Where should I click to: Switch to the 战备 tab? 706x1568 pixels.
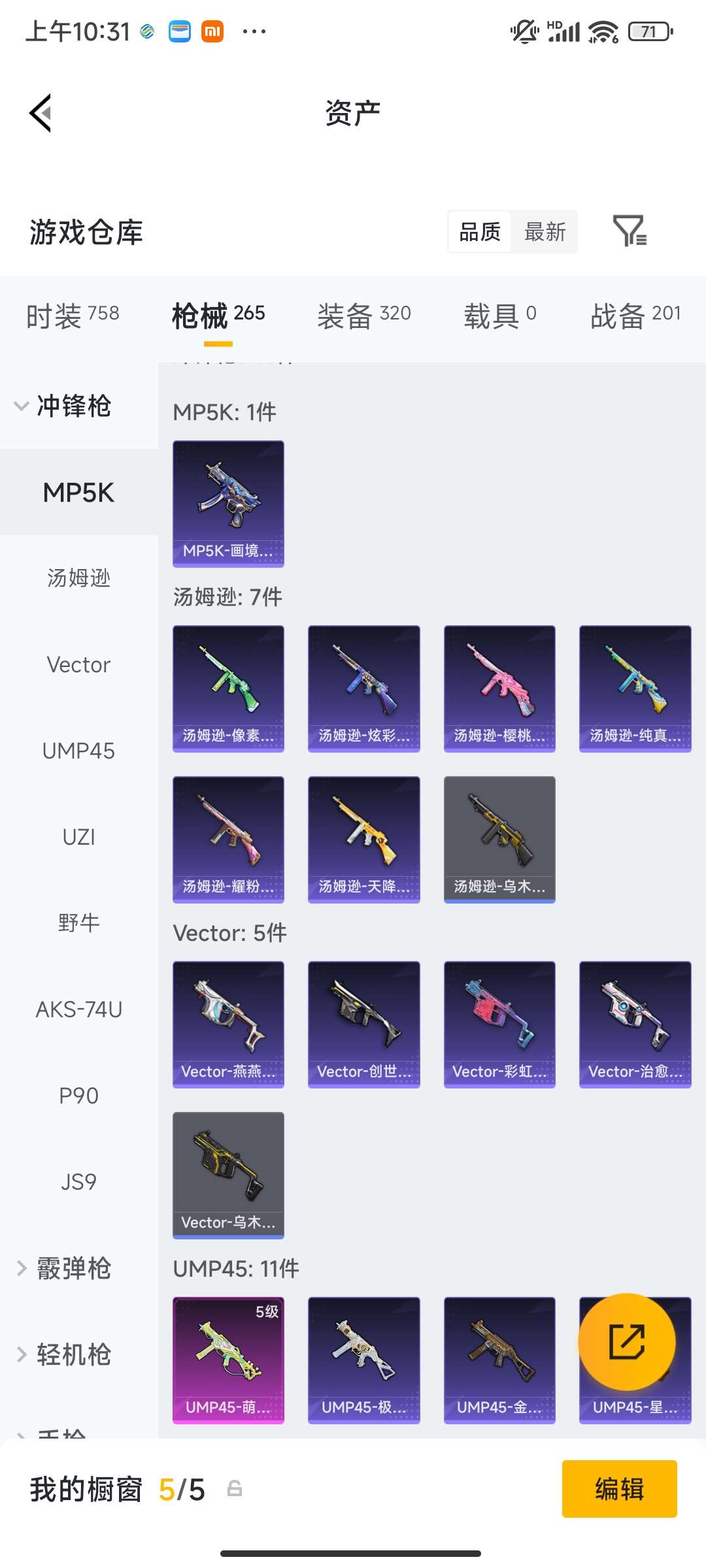click(635, 316)
